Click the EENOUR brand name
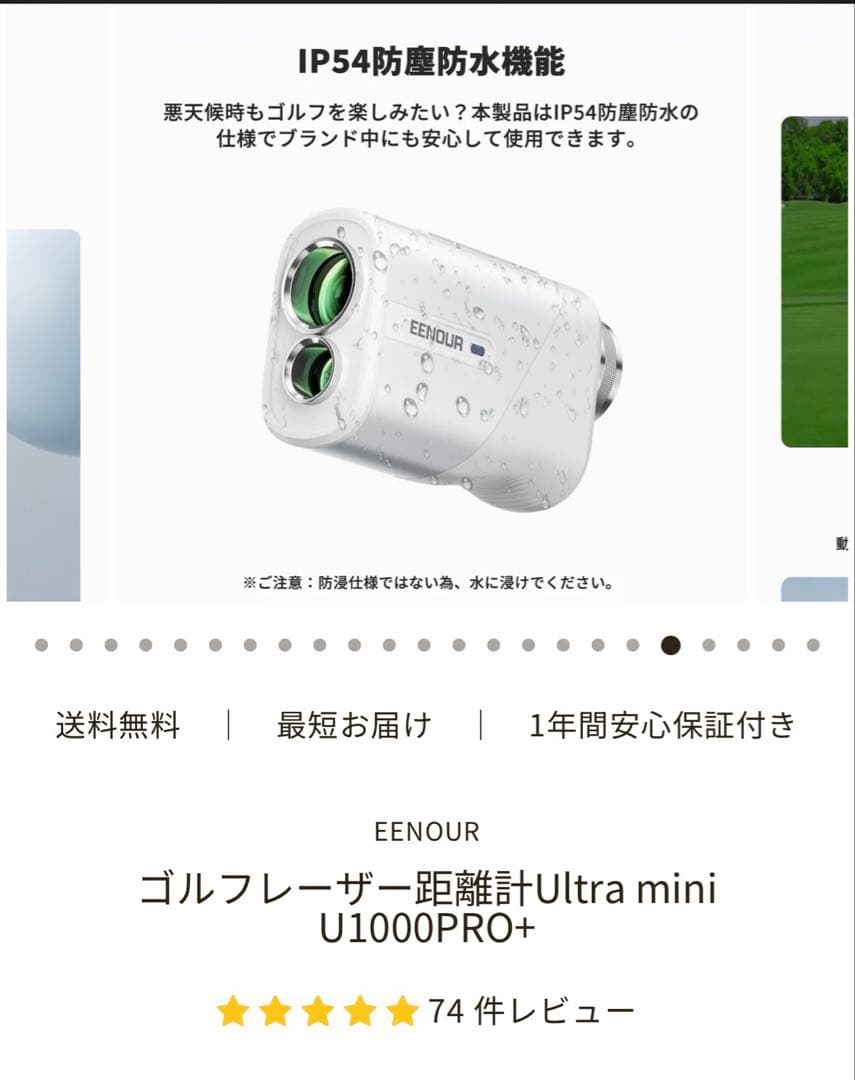Viewport: 855px width, 1080px height. point(427,830)
